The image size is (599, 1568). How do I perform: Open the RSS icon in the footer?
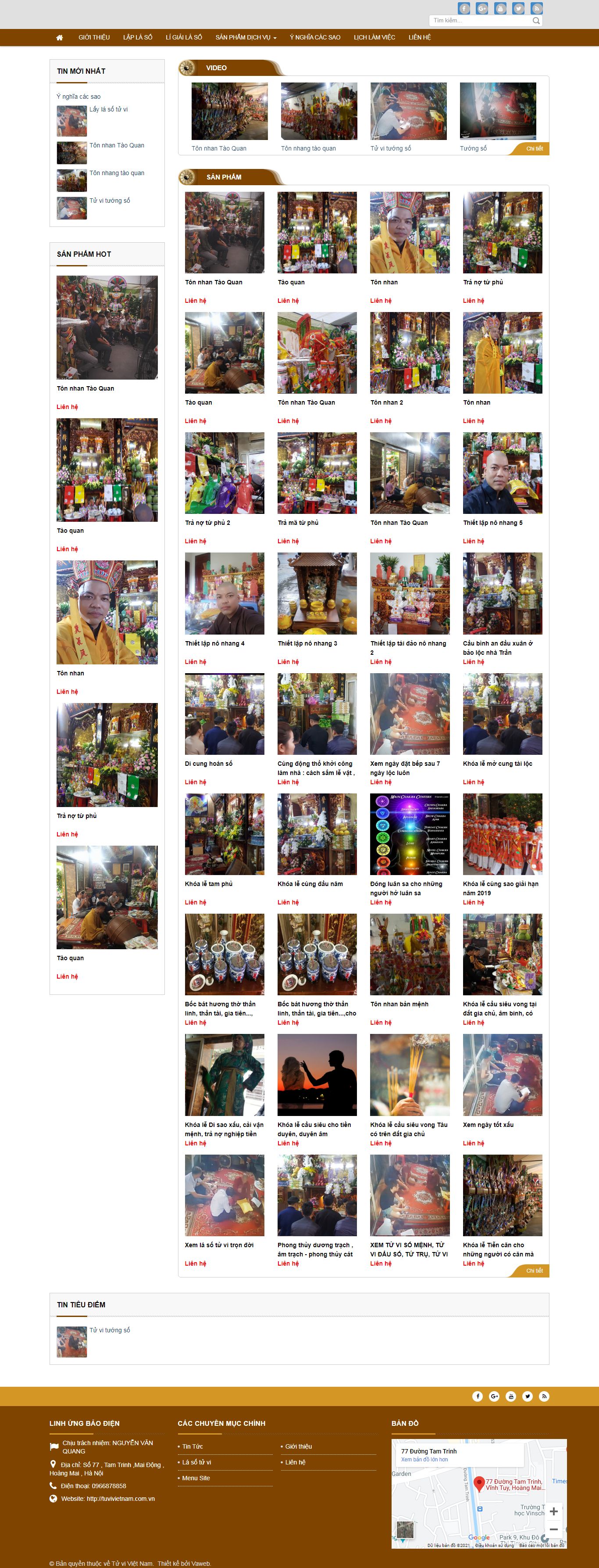tap(544, 1396)
